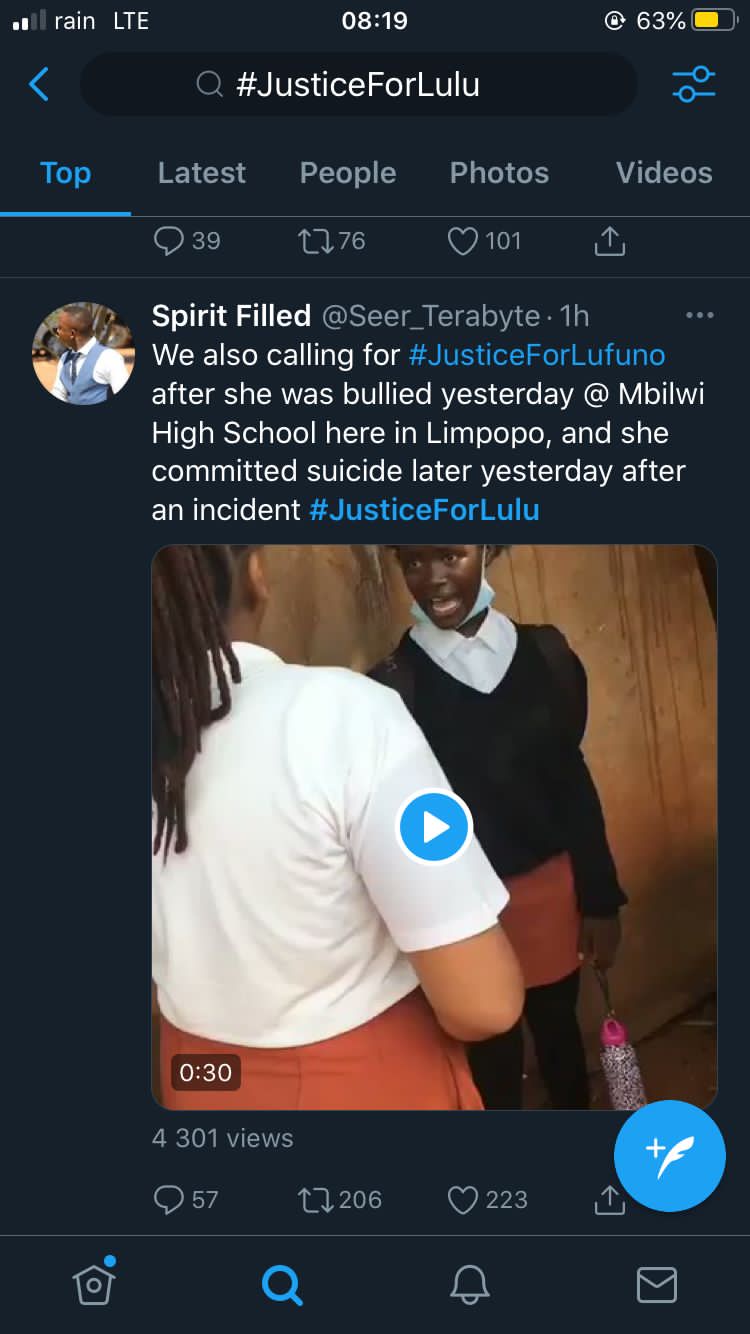Play the 0:30 video
The height and width of the screenshot is (1334, 750).
point(433,827)
